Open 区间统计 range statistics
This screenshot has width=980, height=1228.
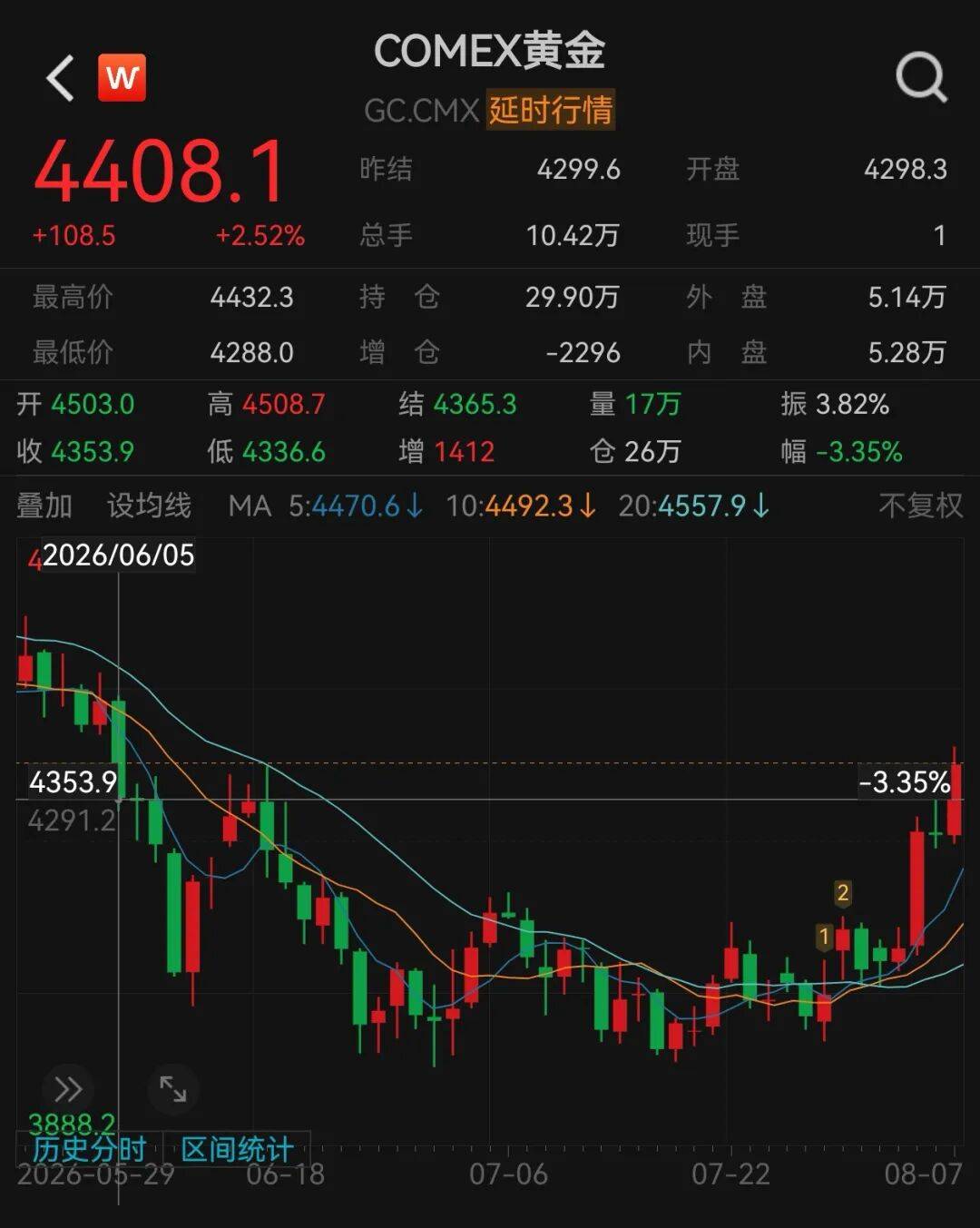tap(237, 1149)
